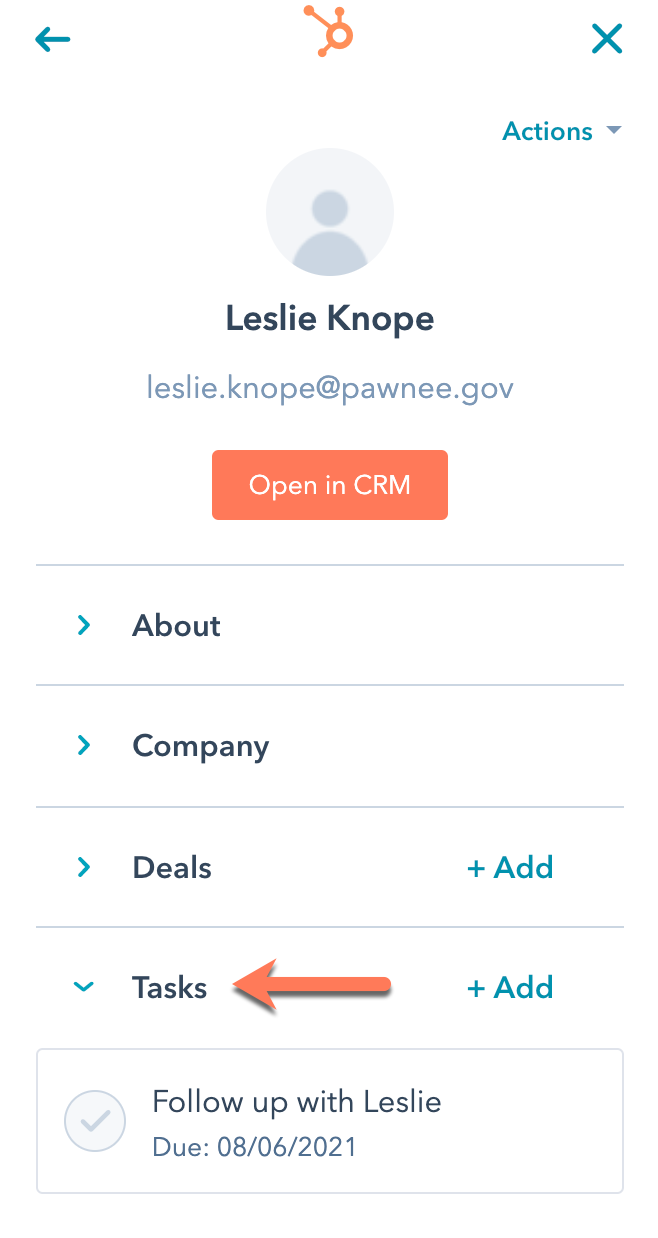Open the Actions dropdown
This screenshot has height=1238, width=658.
click(561, 131)
